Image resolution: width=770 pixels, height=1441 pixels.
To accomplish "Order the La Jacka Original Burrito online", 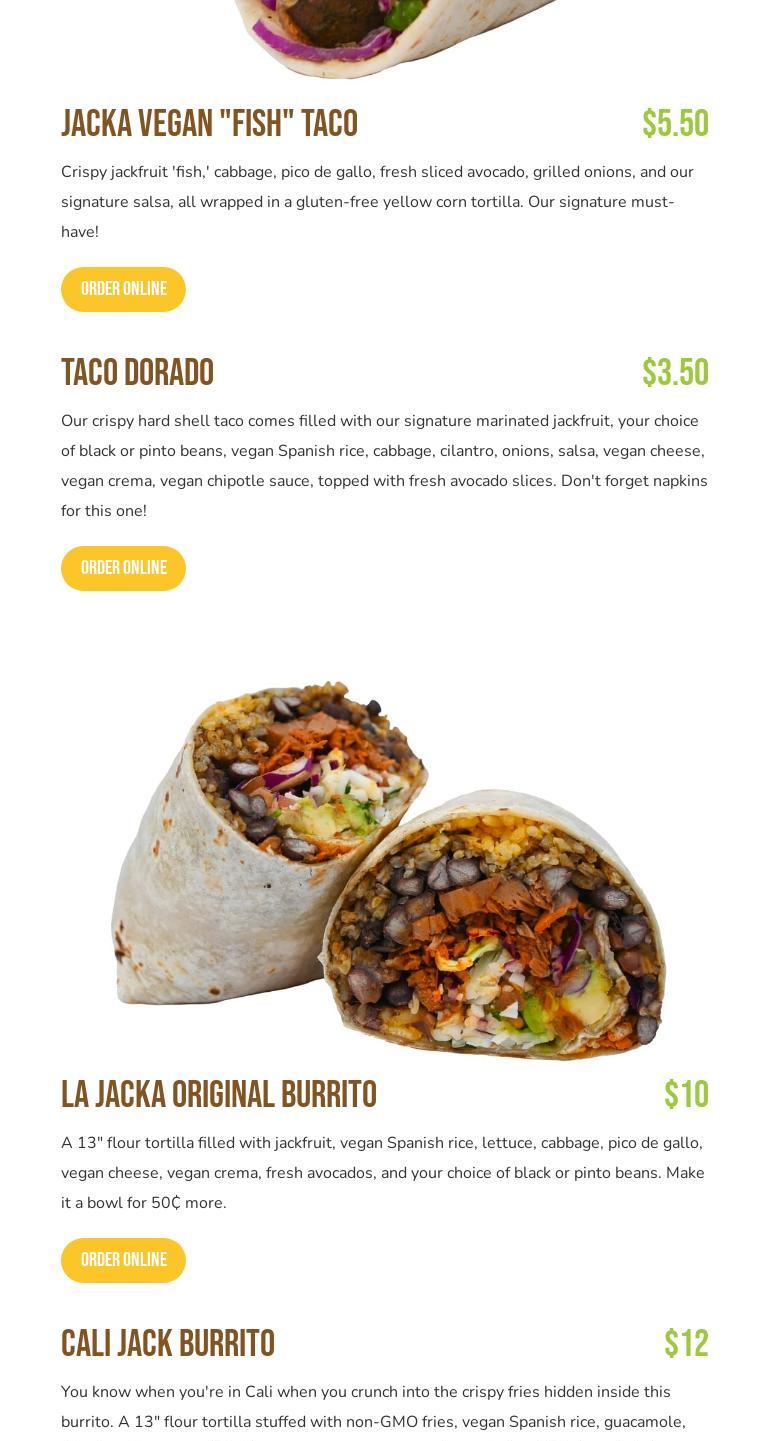I will 123,1260.
